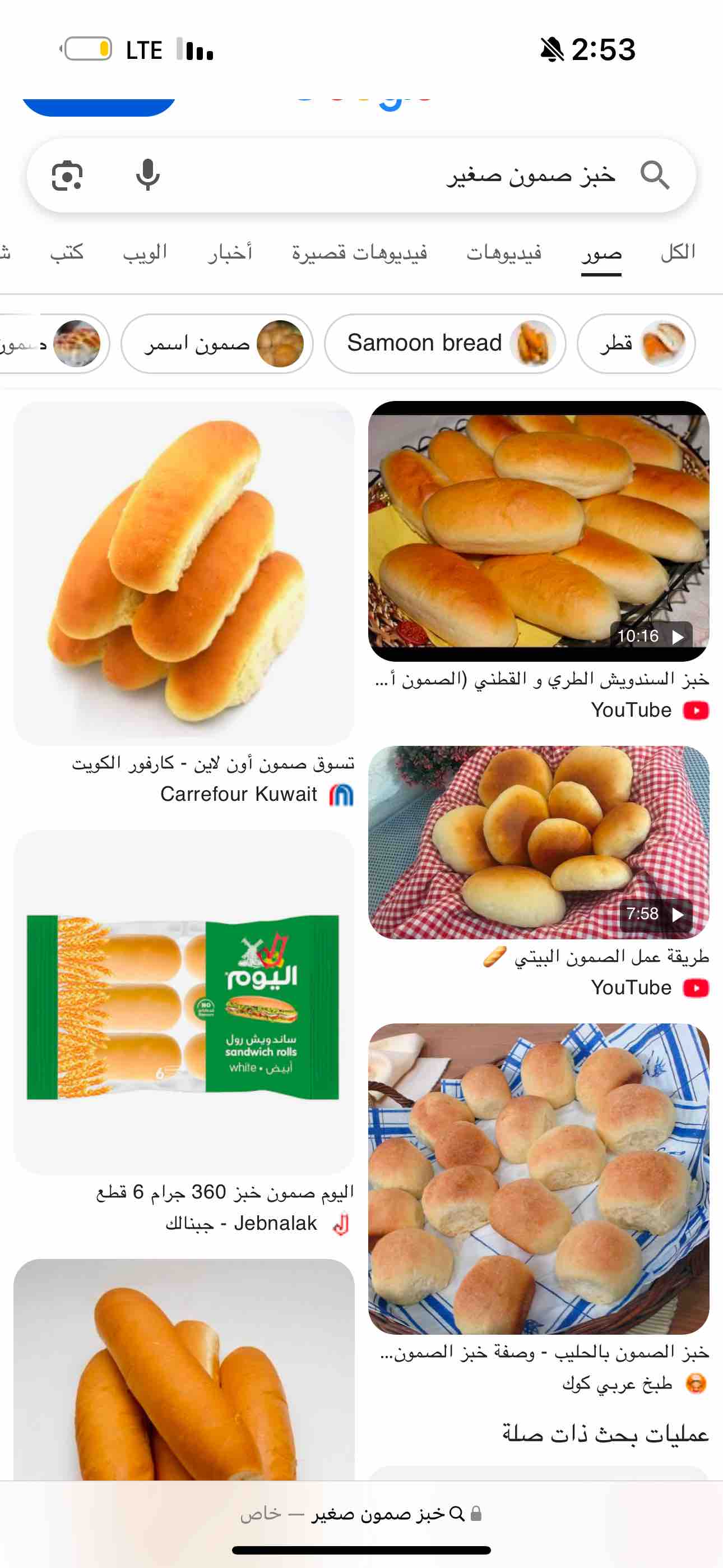Filter results by صمون اسمر chip
This screenshot has height=1568, width=723.
click(x=217, y=343)
